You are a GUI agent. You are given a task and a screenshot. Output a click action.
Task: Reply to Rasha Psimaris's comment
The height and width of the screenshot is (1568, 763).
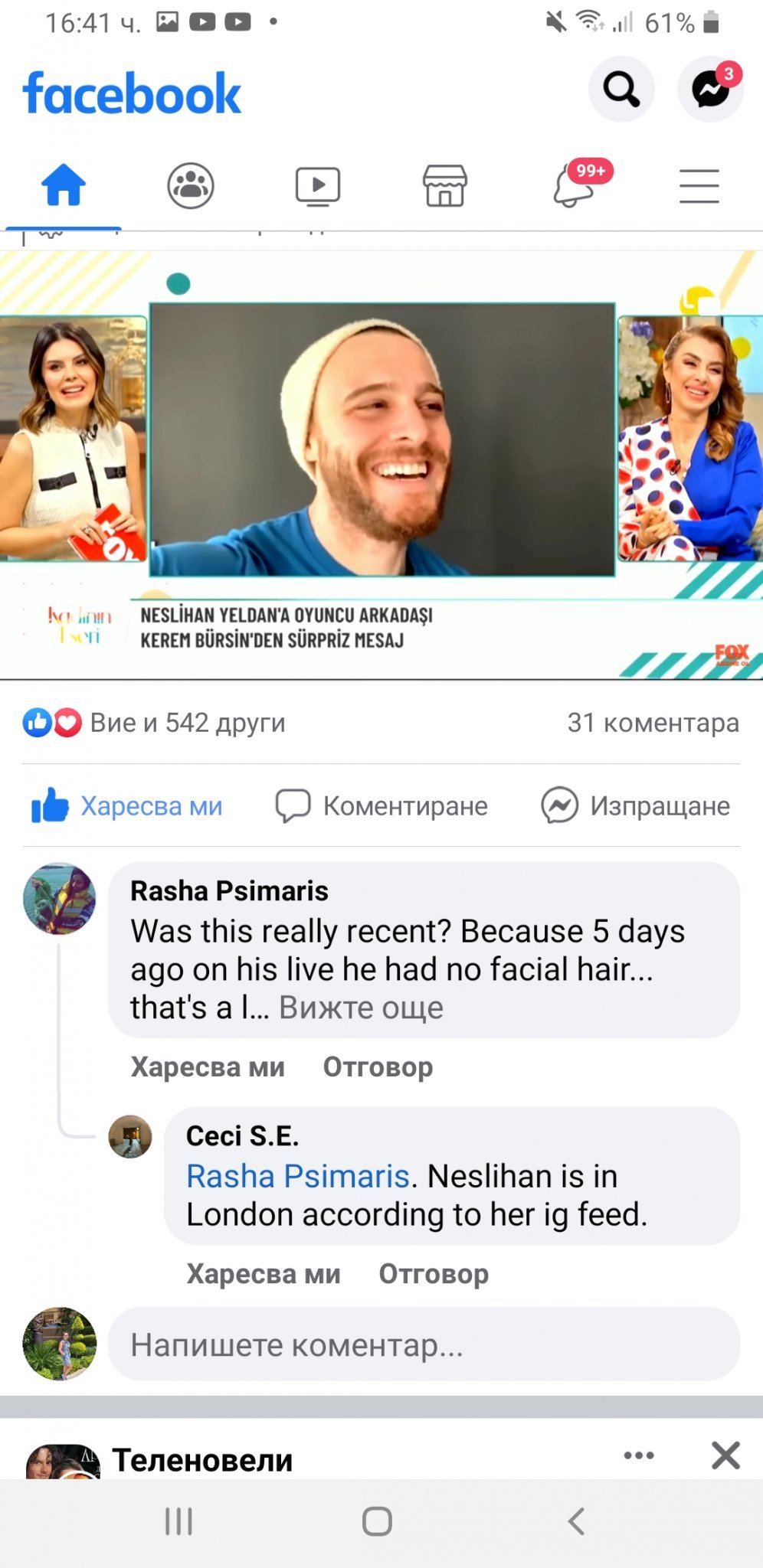(378, 1067)
